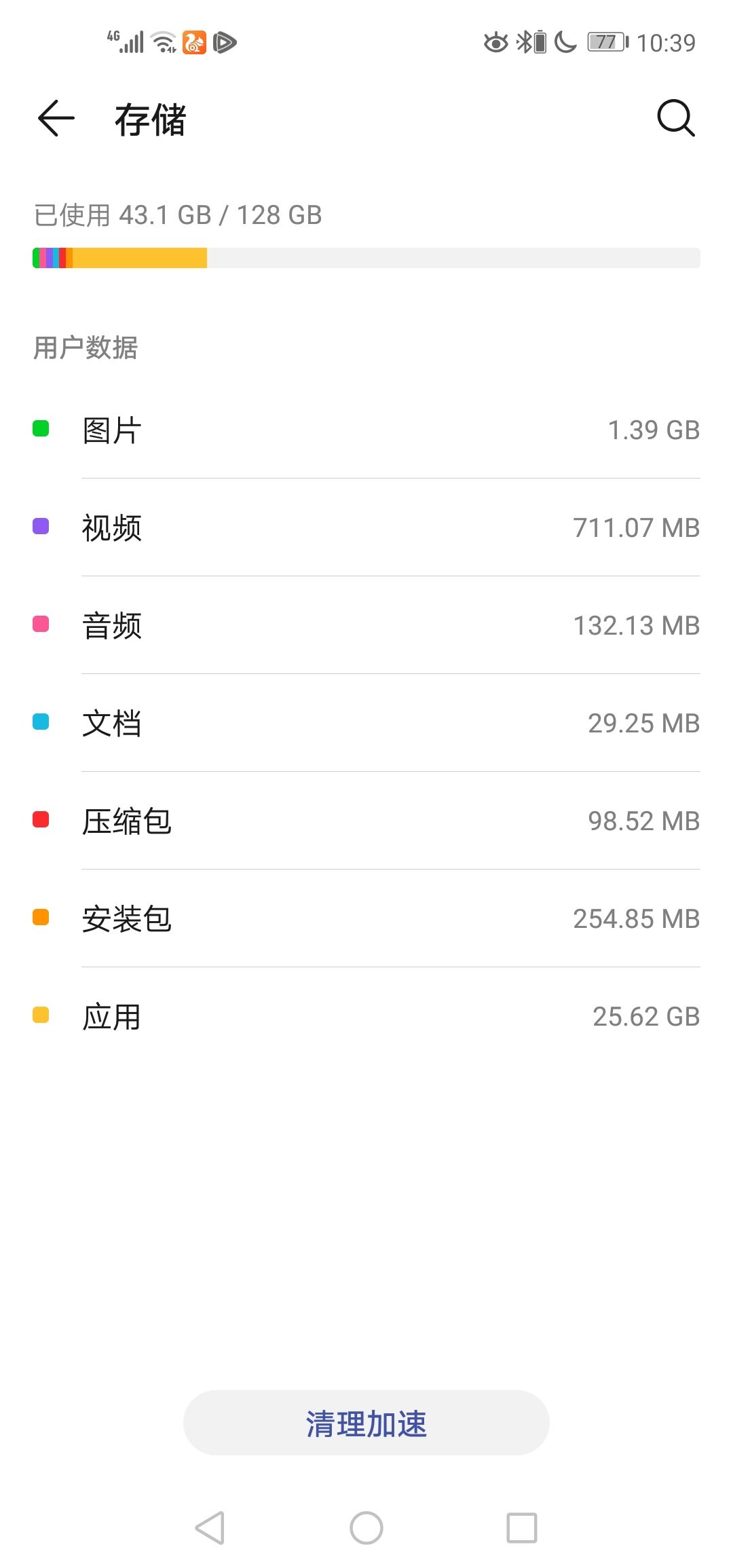
Task: Tap the UC Browser status bar icon
Action: click(x=194, y=42)
